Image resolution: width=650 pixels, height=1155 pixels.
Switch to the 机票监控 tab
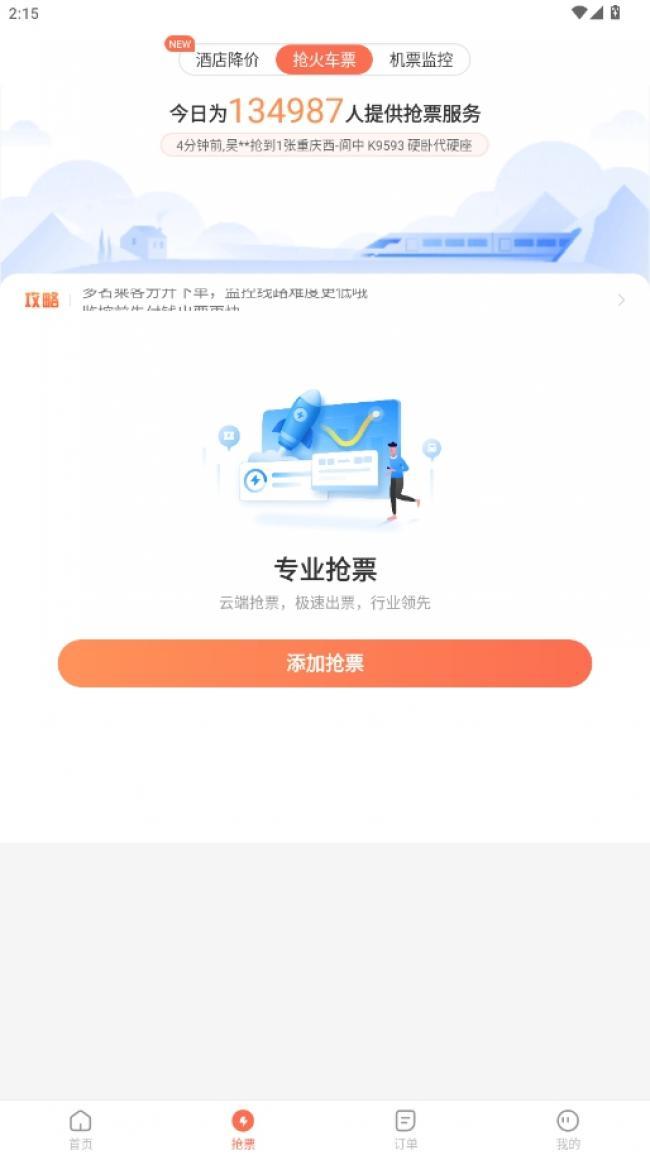click(421, 60)
